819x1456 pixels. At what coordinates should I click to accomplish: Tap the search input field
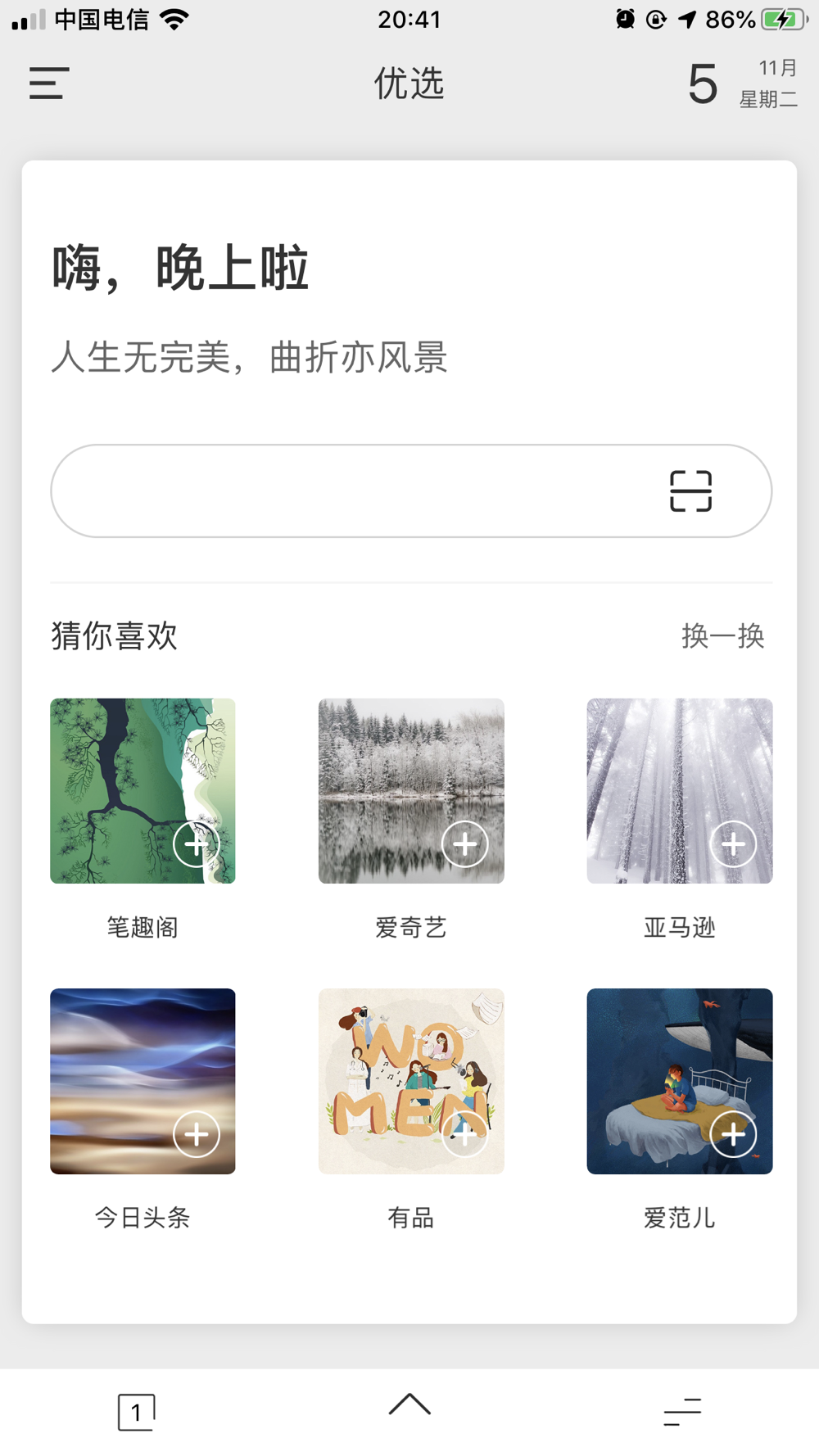352,491
